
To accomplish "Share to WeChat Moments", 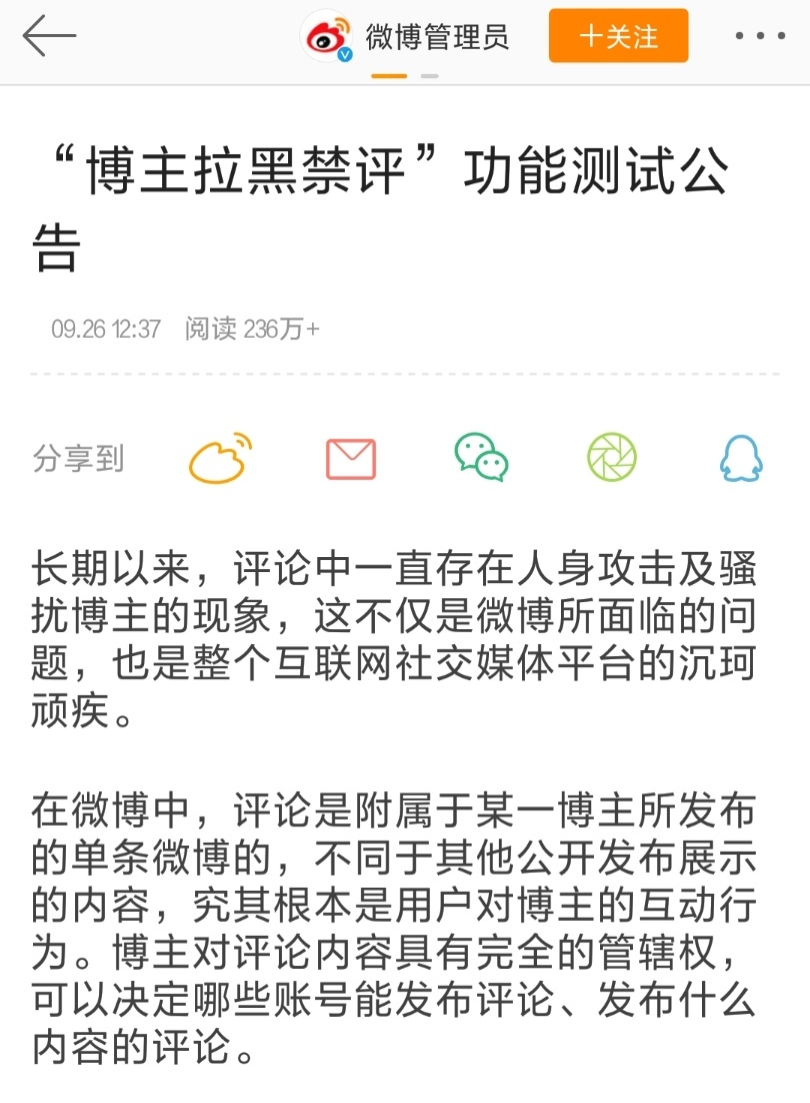I will 611,459.
